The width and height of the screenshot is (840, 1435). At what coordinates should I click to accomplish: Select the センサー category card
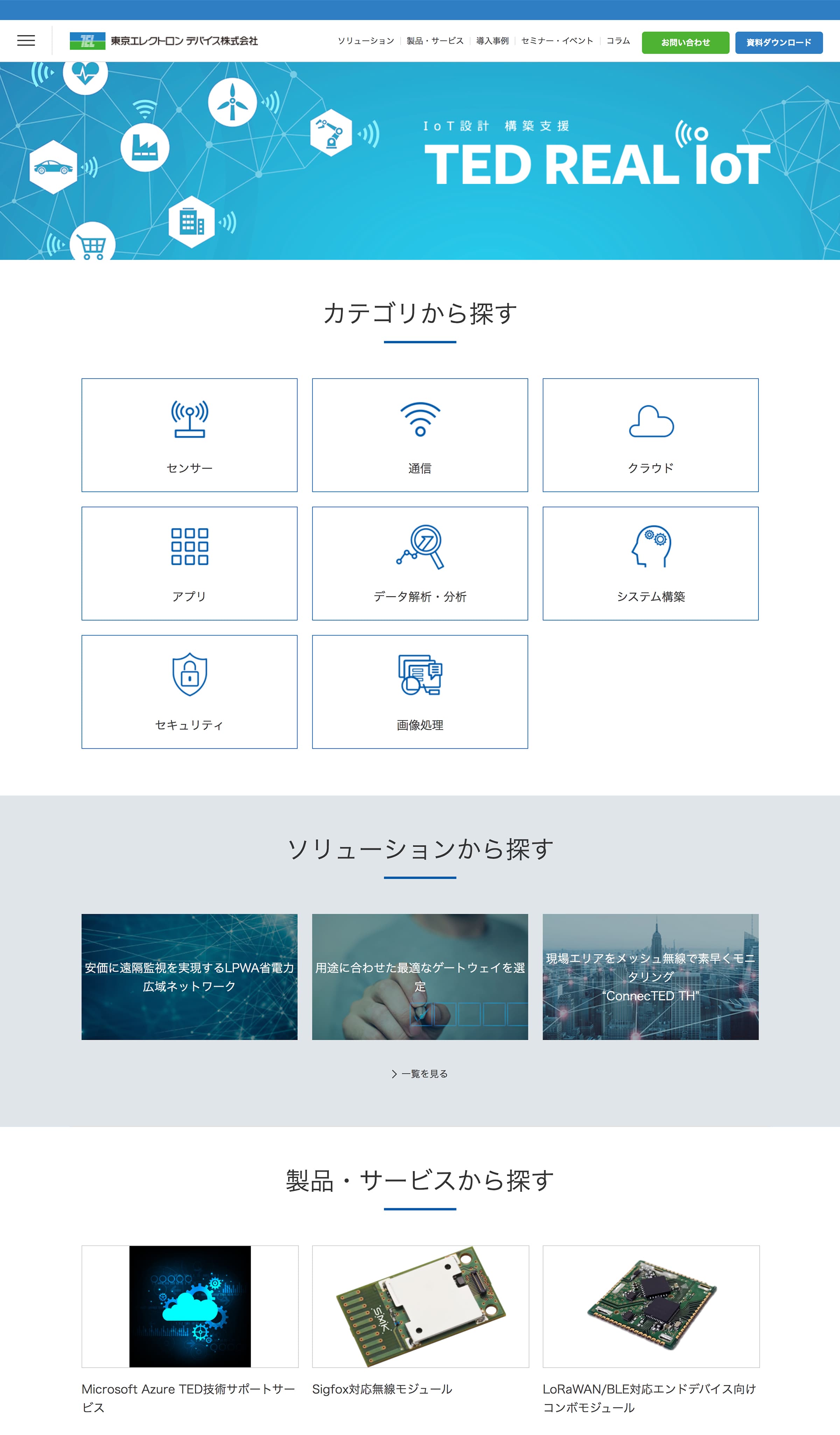click(189, 435)
